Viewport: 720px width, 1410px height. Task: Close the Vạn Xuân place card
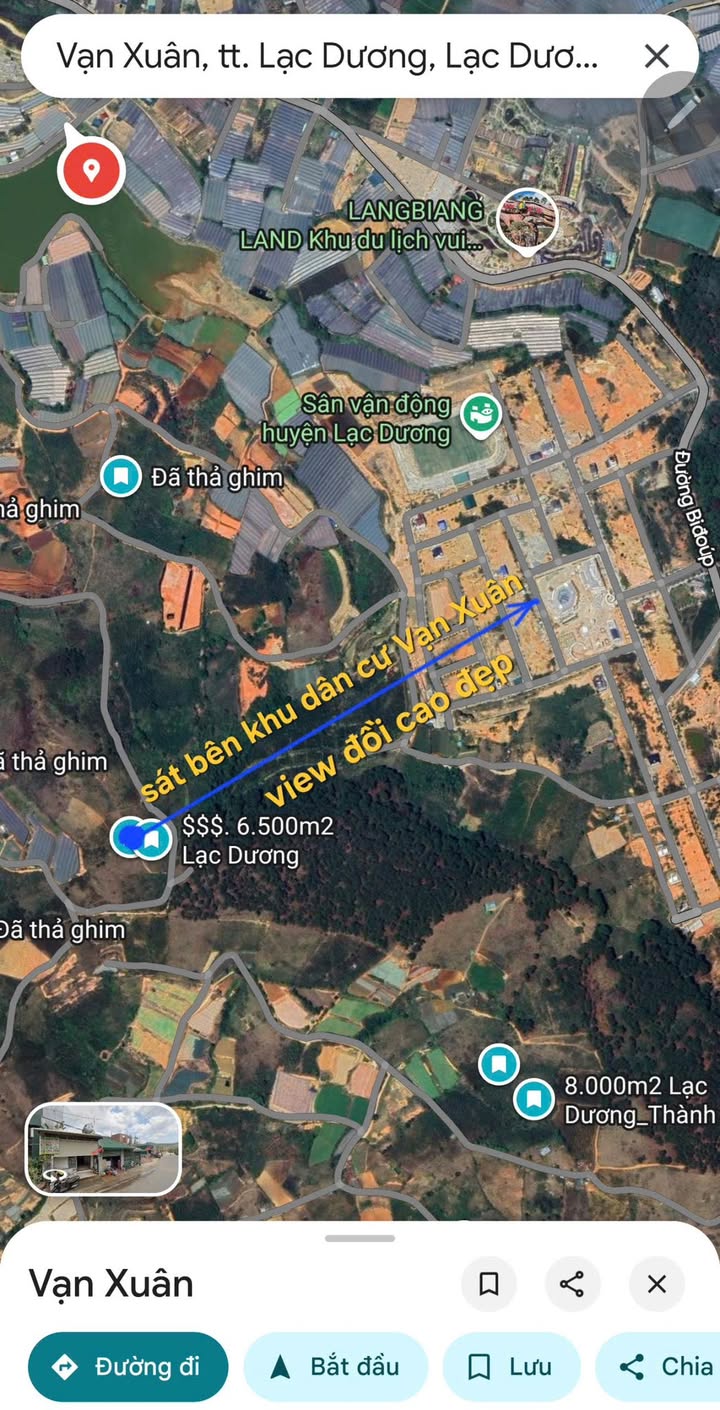657,1284
